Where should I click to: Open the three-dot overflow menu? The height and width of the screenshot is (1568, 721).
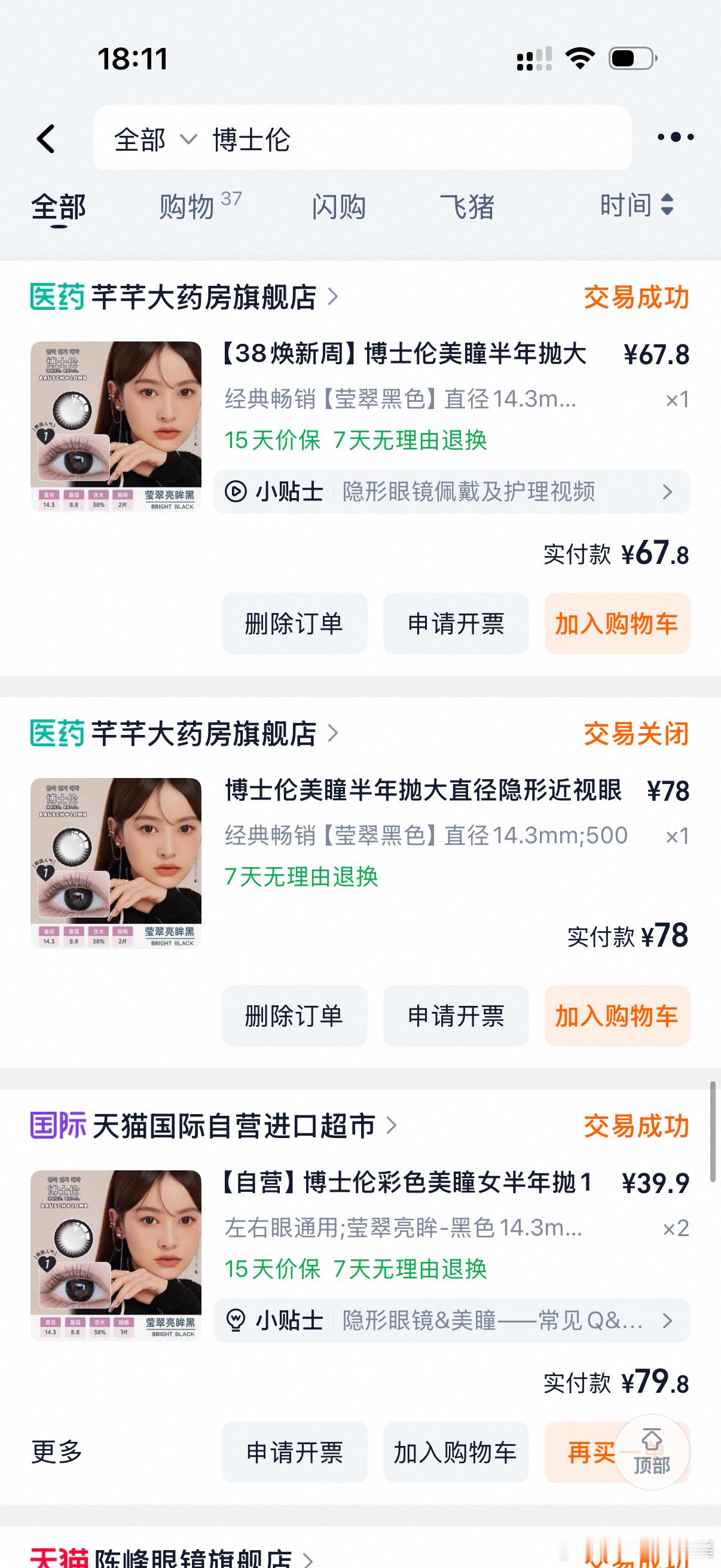click(x=676, y=138)
